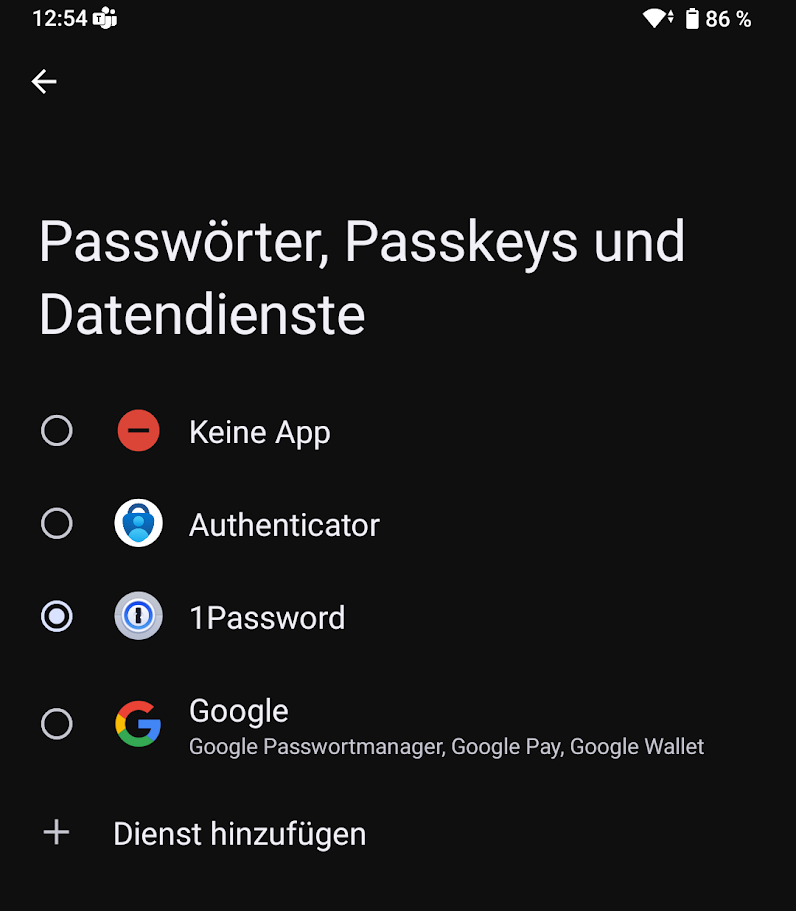Screen dimensions: 796x911
Task: Choose Google Passwortmanager as service
Action: tap(57, 724)
